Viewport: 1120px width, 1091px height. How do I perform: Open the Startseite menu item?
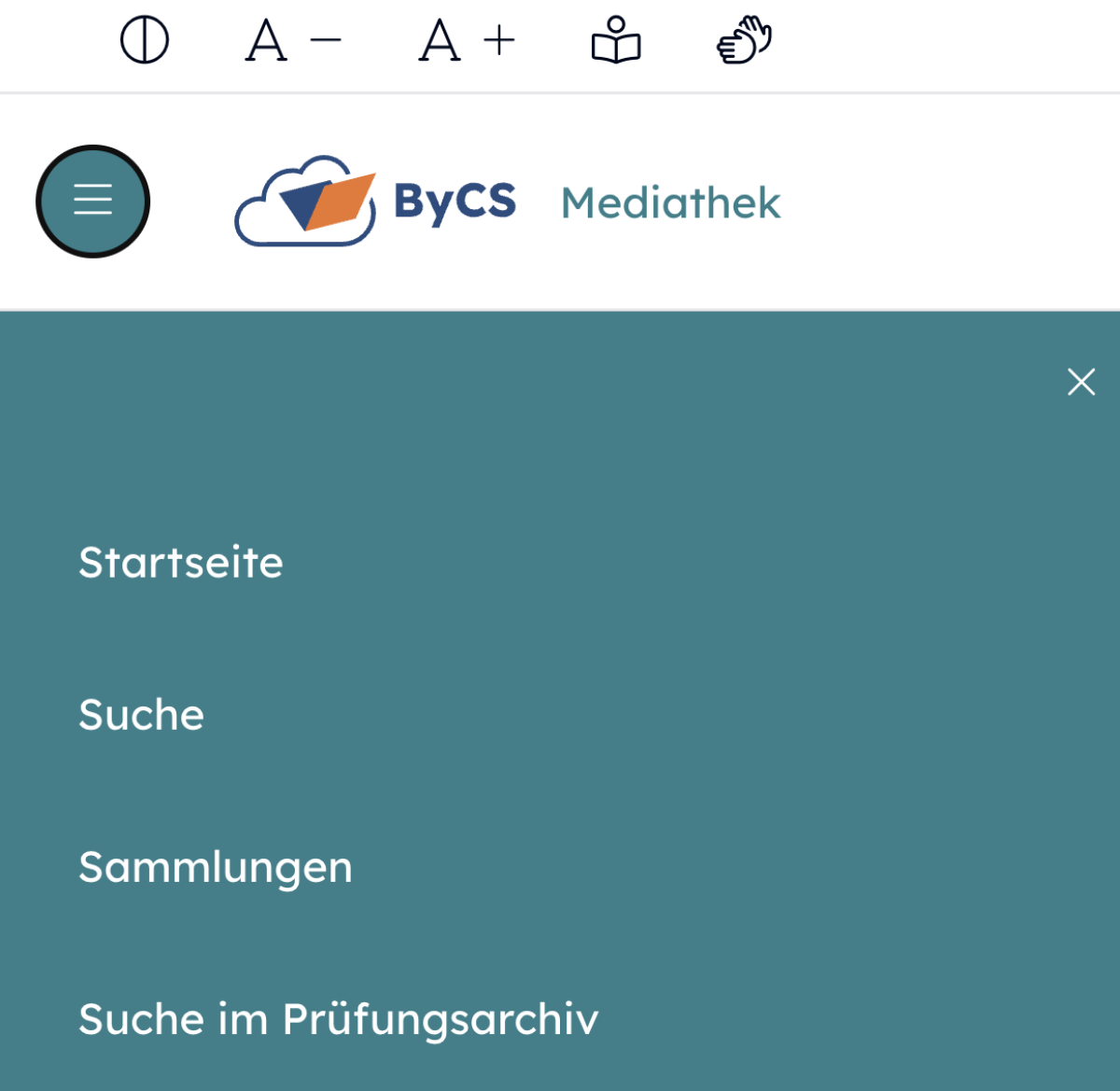[x=181, y=563]
